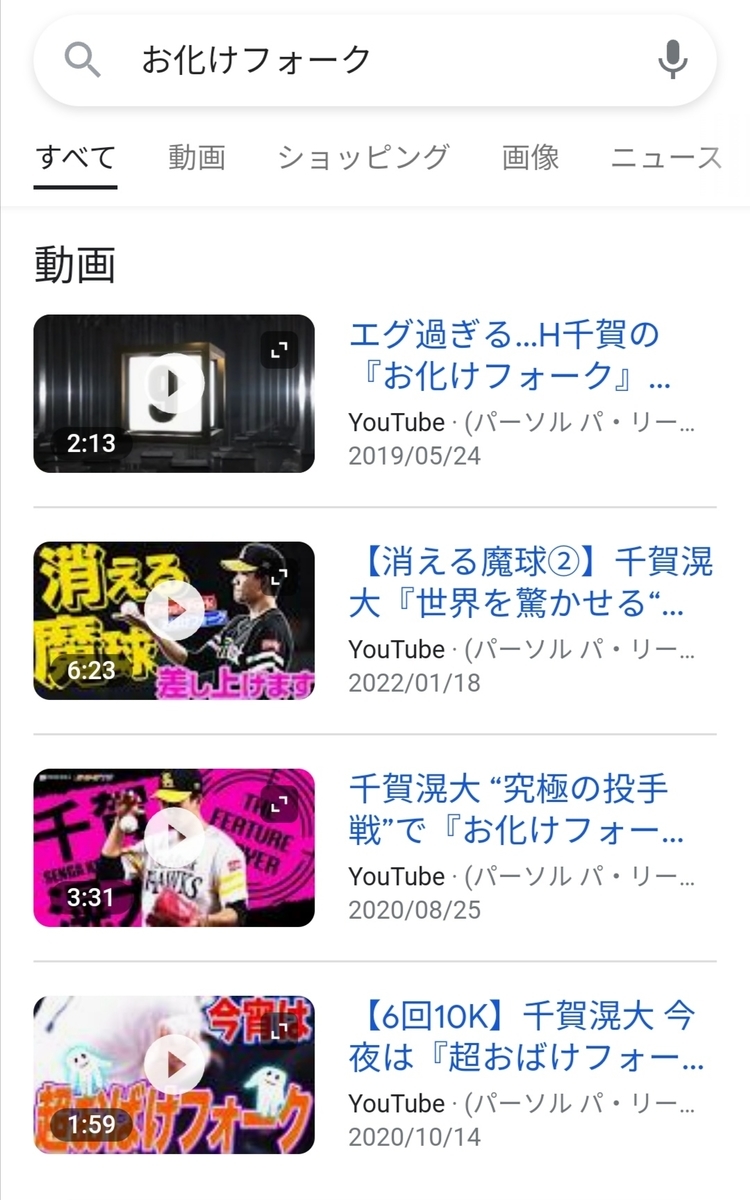Switch to the 動画 tab
Screen dimensions: 750x1200
pyautogui.click(x=196, y=158)
